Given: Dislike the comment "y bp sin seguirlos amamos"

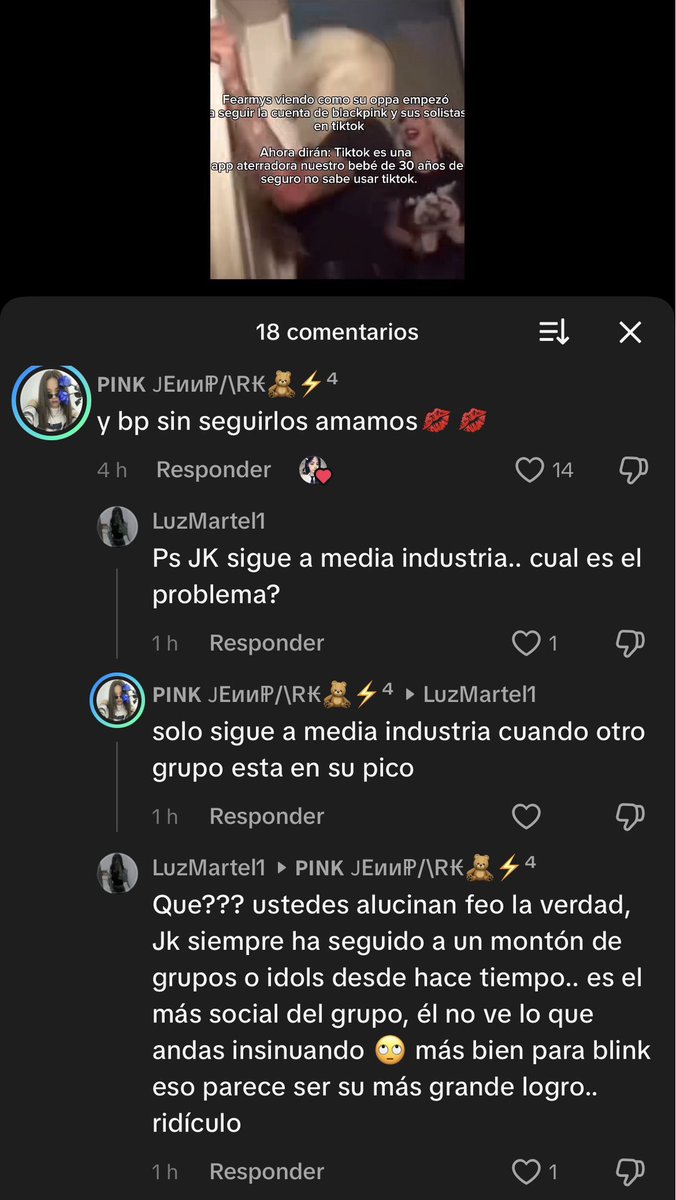Looking at the screenshot, I should coord(632,470).
